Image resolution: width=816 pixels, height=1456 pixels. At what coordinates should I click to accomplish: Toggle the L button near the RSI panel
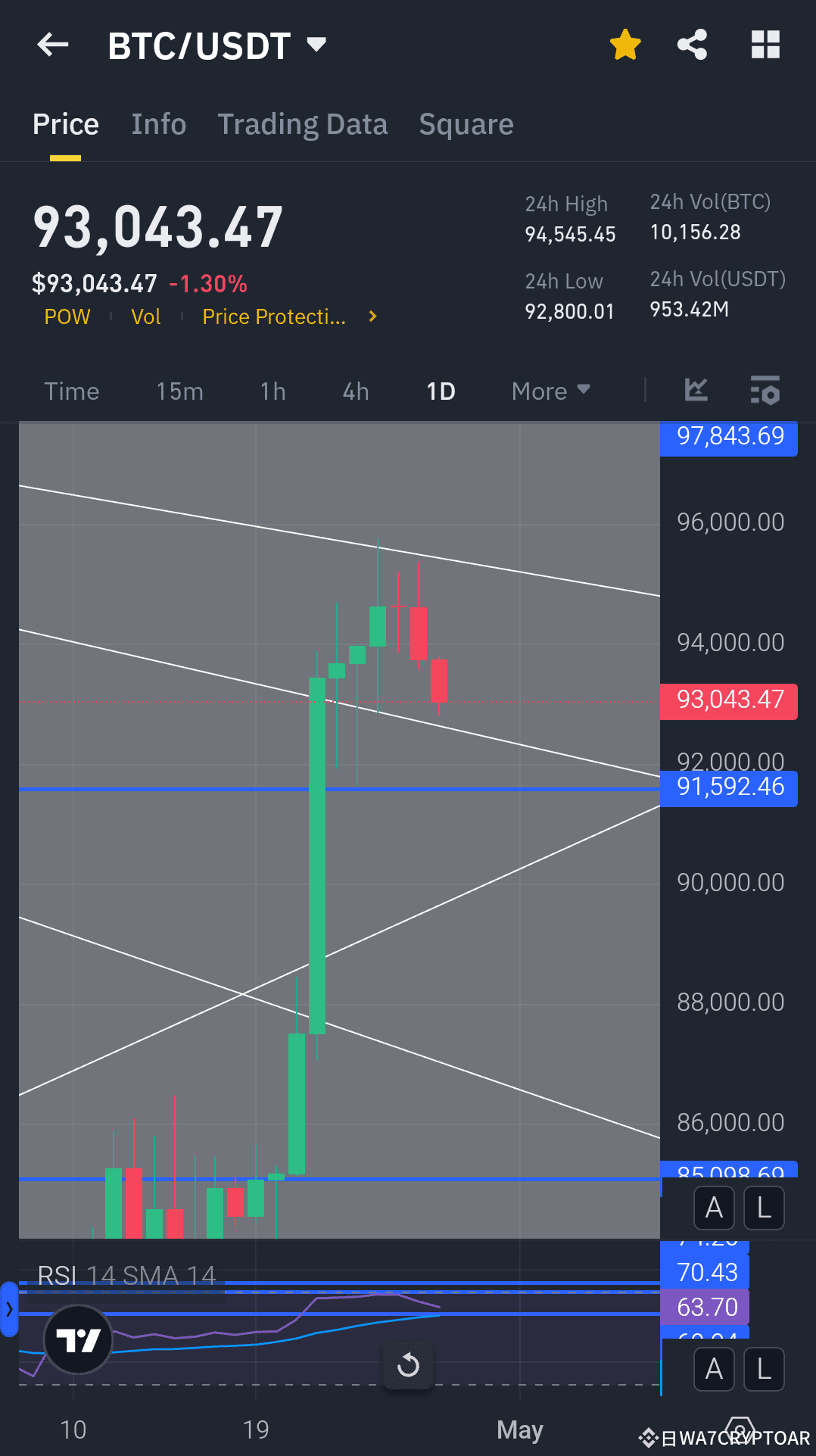click(x=763, y=1369)
